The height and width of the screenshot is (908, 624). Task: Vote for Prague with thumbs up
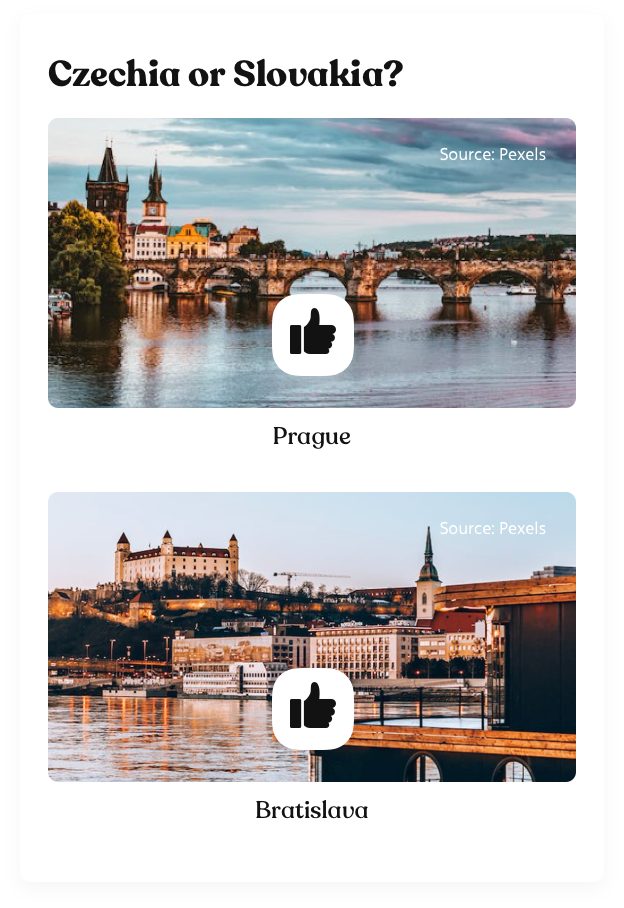312,335
